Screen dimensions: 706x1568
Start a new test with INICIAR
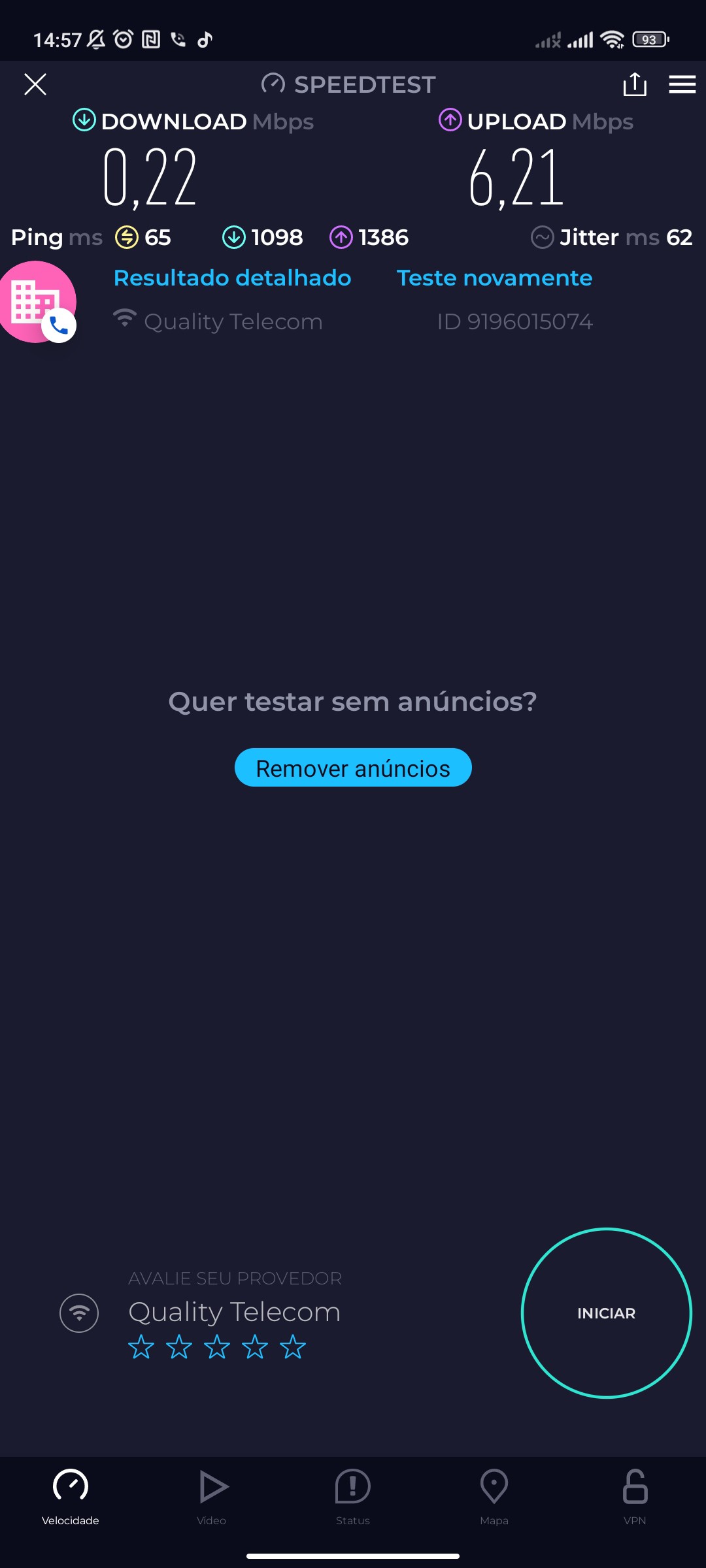click(x=606, y=1313)
